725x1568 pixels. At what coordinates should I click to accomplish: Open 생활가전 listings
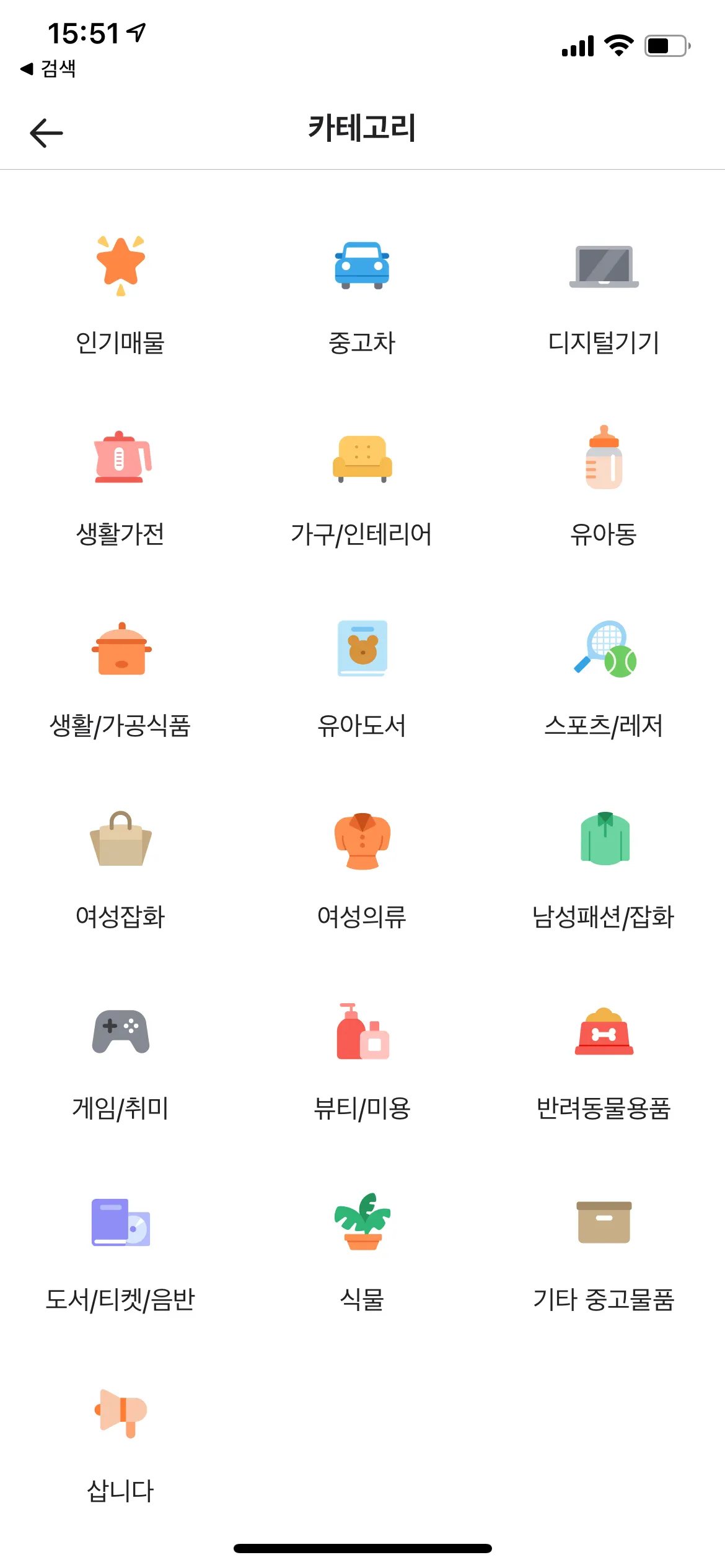pyautogui.click(x=120, y=486)
